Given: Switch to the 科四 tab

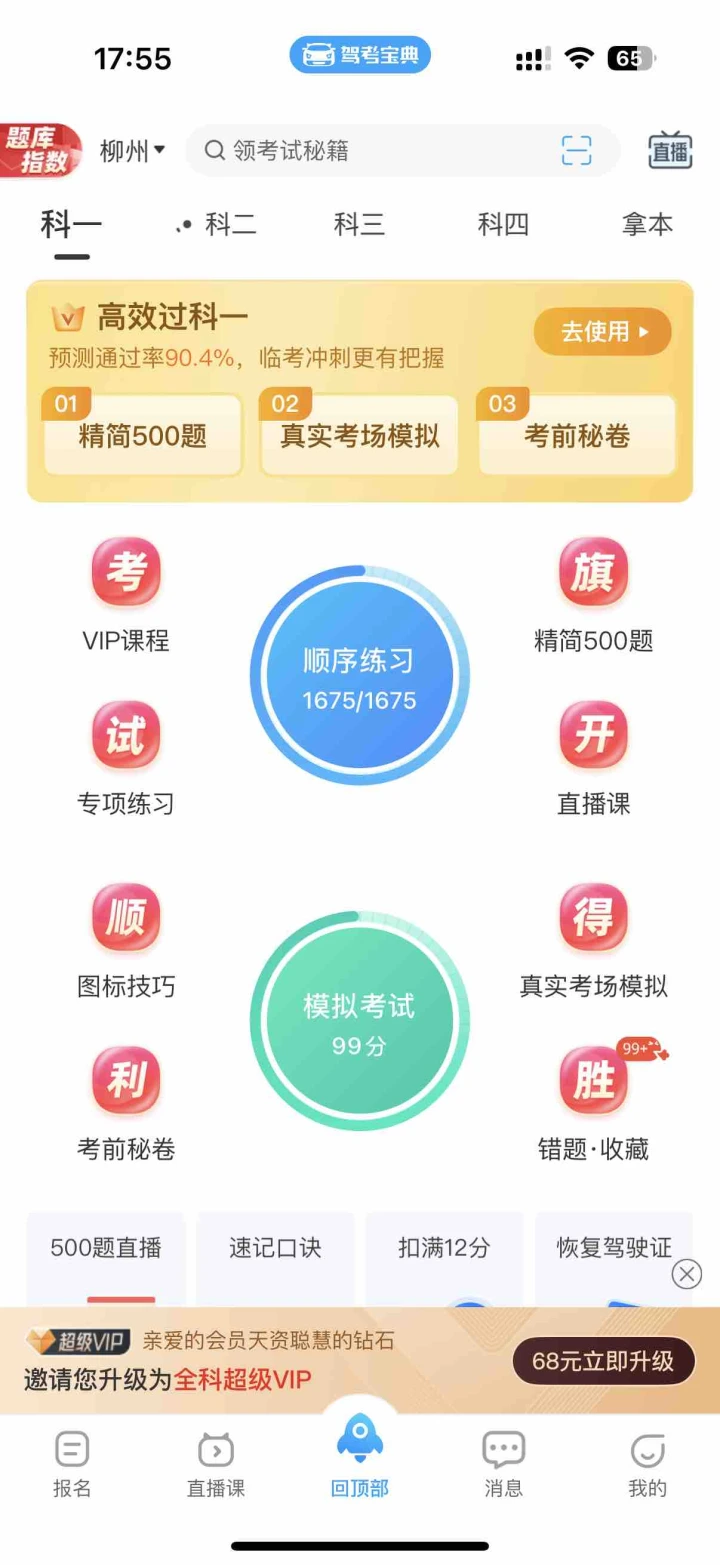Looking at the screenshot, I should (x=503, y=225).
